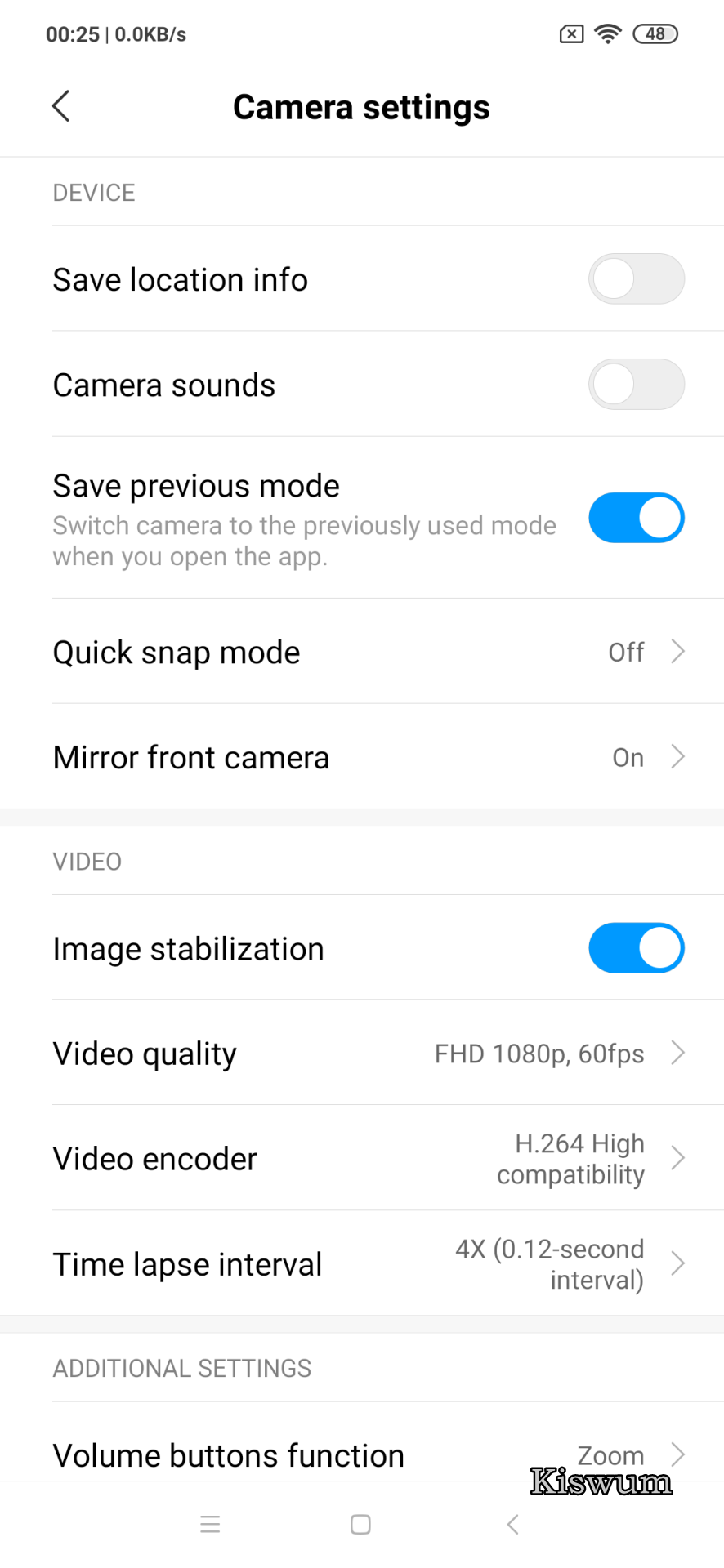Open Video encoder options
724x1568 pixels.
point(362,1159)
